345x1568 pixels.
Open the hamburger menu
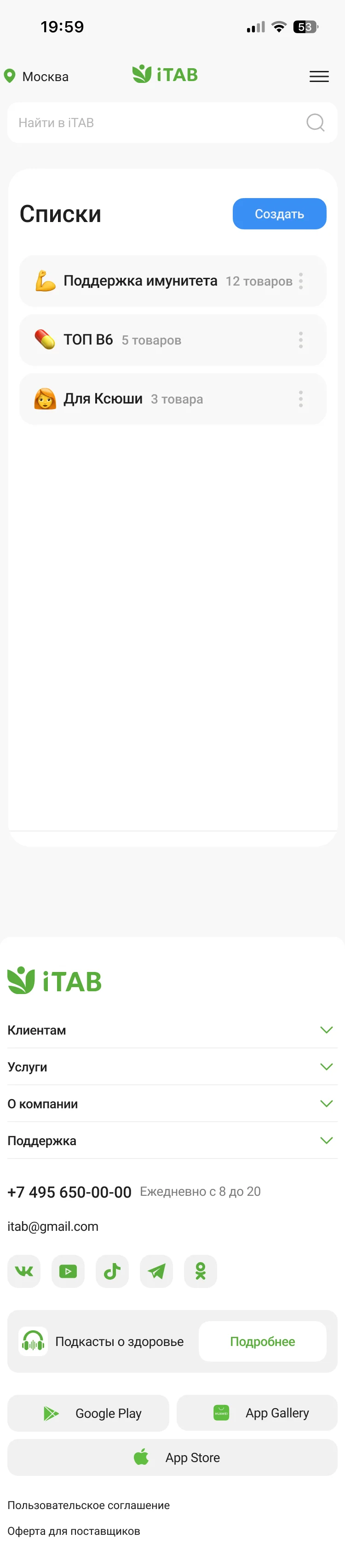coord(319,76)
